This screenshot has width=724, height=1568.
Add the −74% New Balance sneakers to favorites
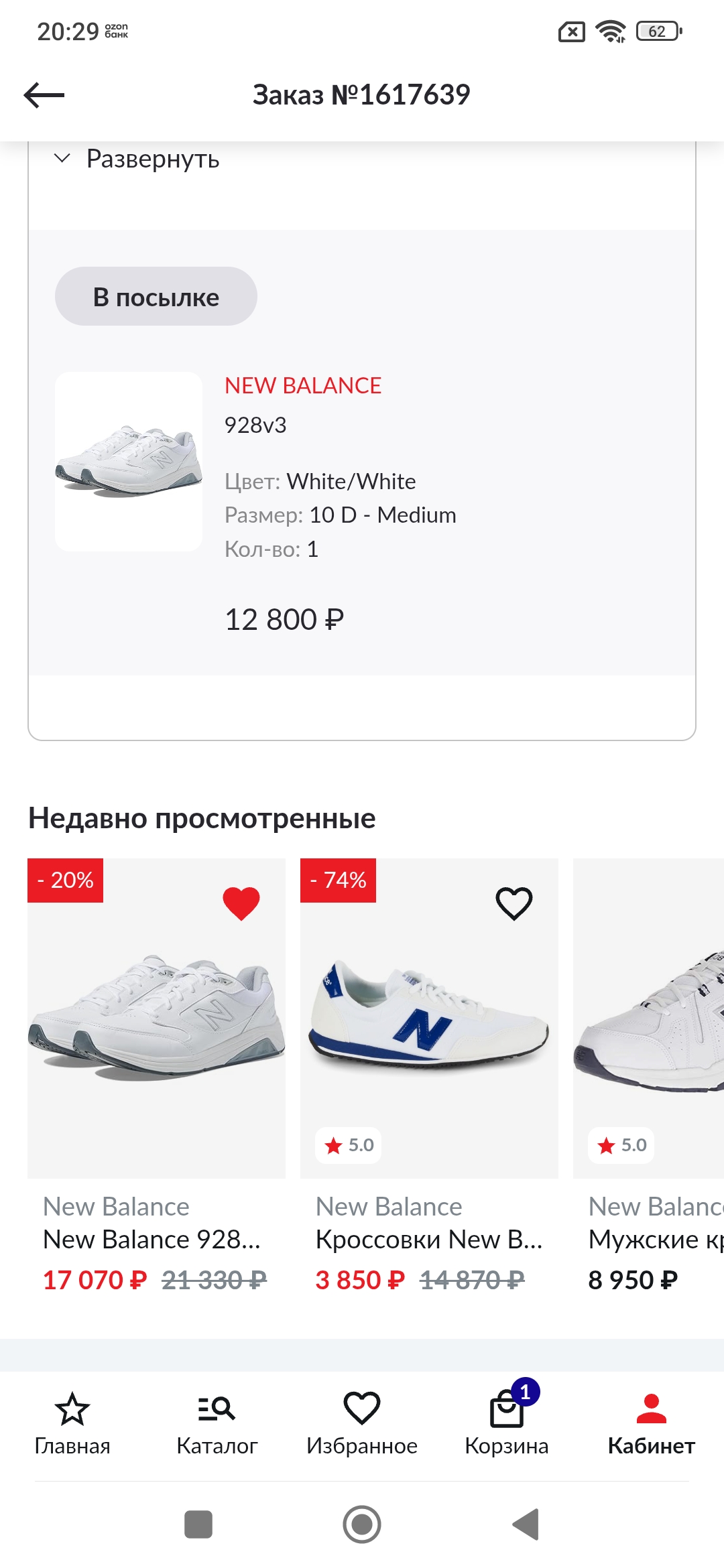(x=514, y=903)
